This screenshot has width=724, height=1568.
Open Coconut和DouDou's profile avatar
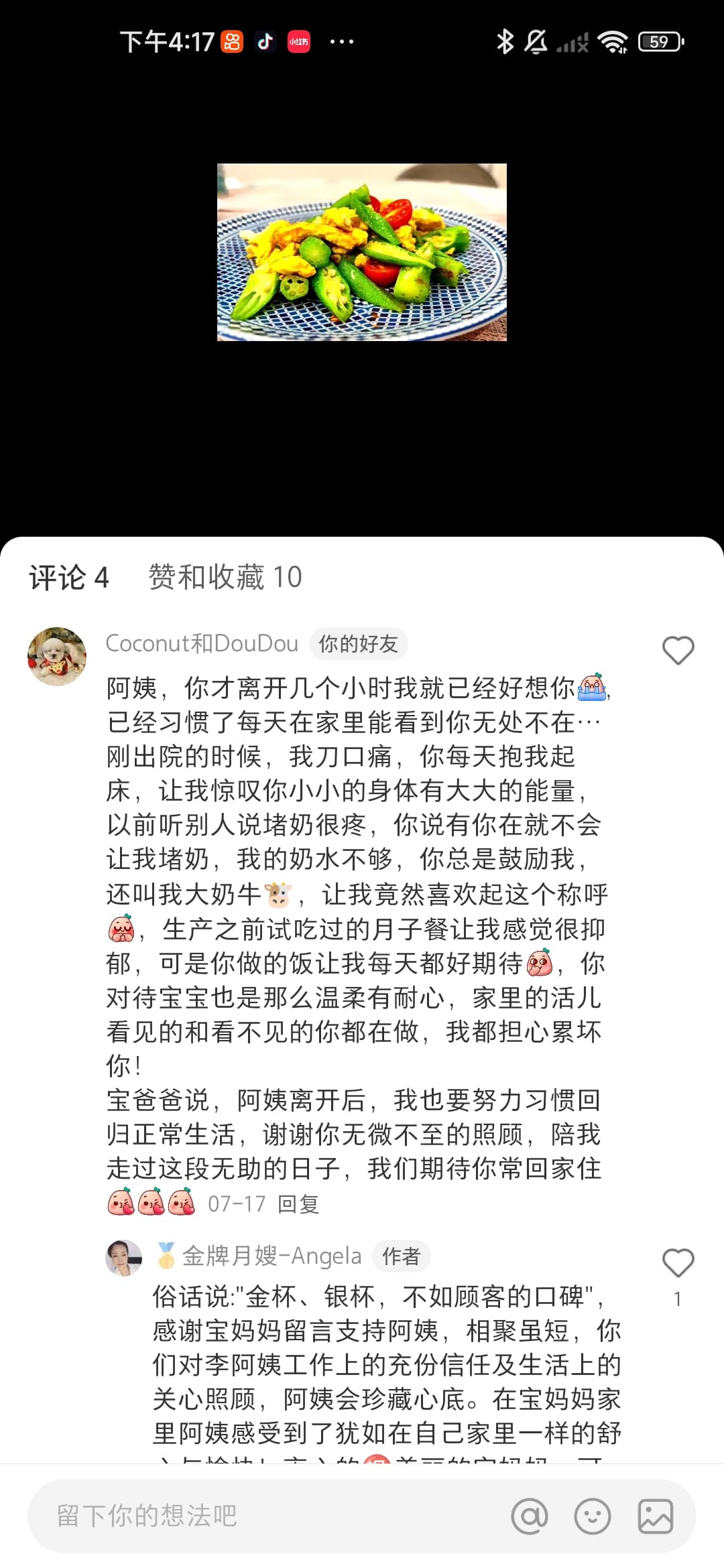57,656
